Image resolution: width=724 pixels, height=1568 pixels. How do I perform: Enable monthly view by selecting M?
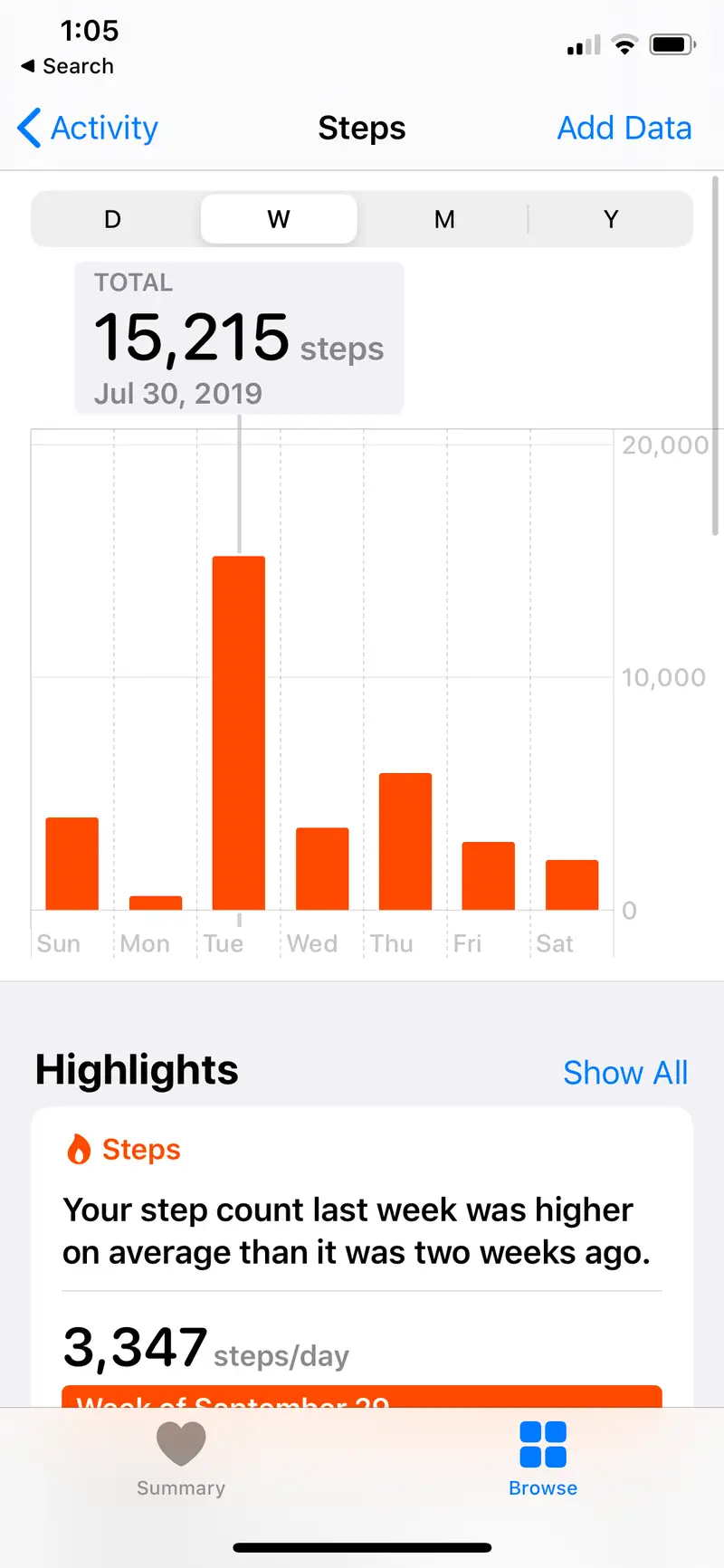coord(443,218)
